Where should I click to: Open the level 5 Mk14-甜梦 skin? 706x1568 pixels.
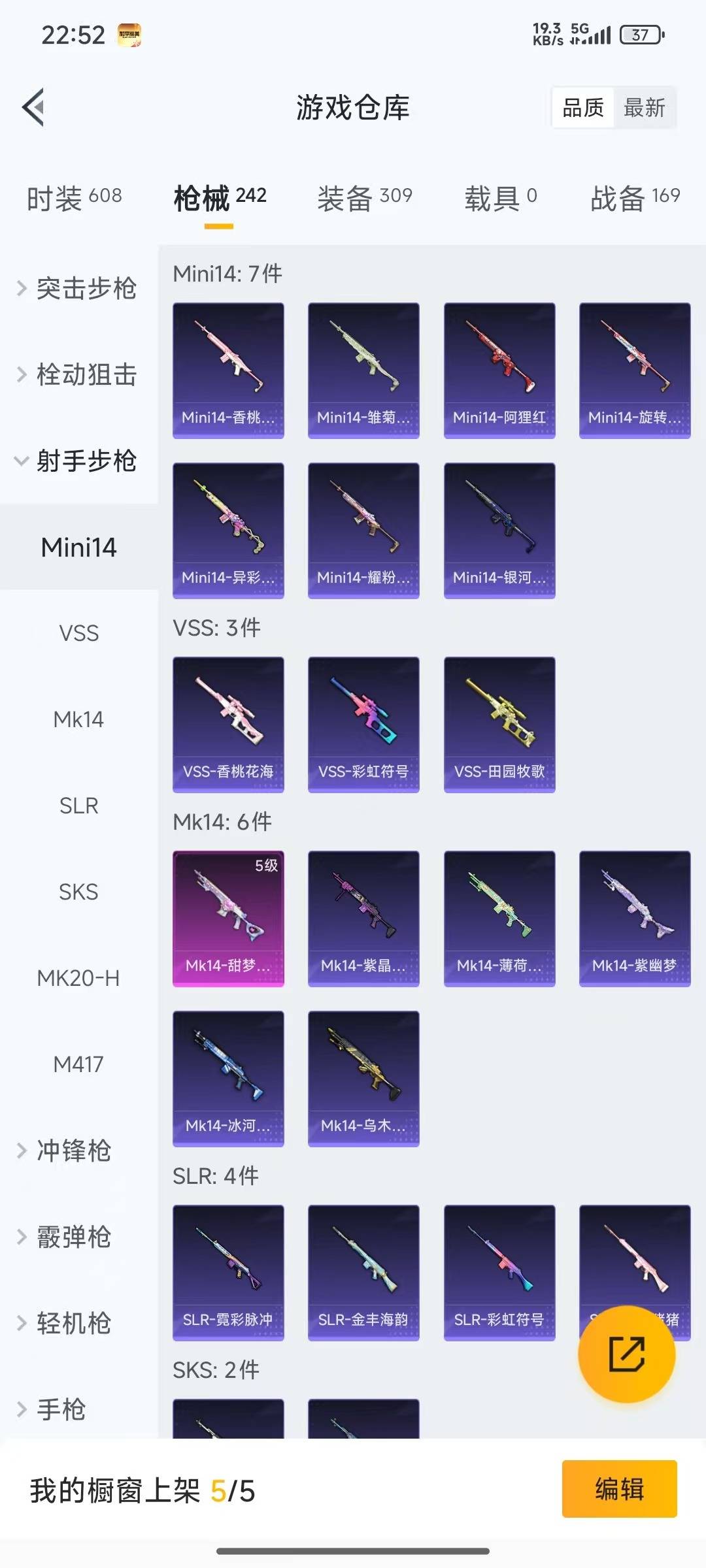tap(228, 918)
